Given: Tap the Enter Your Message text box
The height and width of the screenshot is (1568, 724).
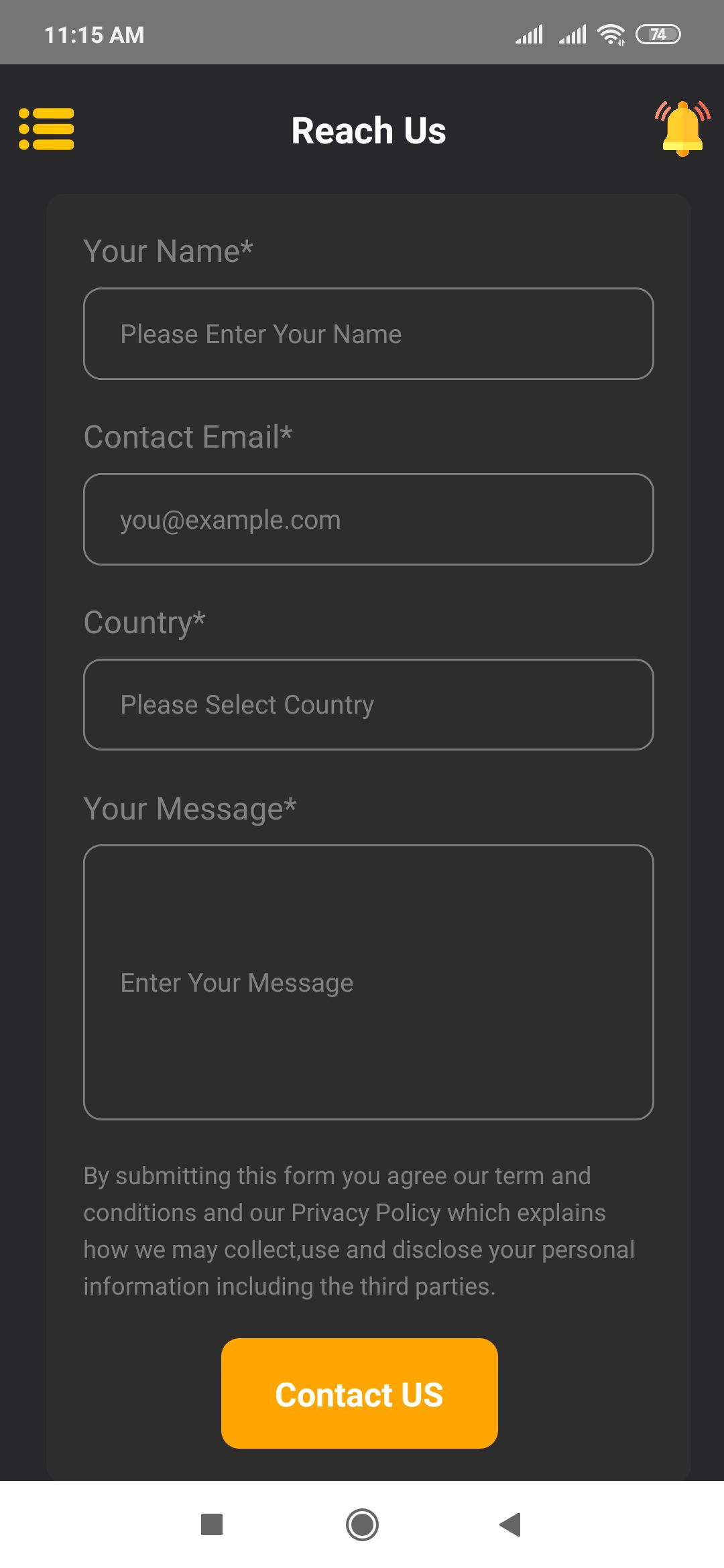Looking at the screenshot, I should click(368, 982).
